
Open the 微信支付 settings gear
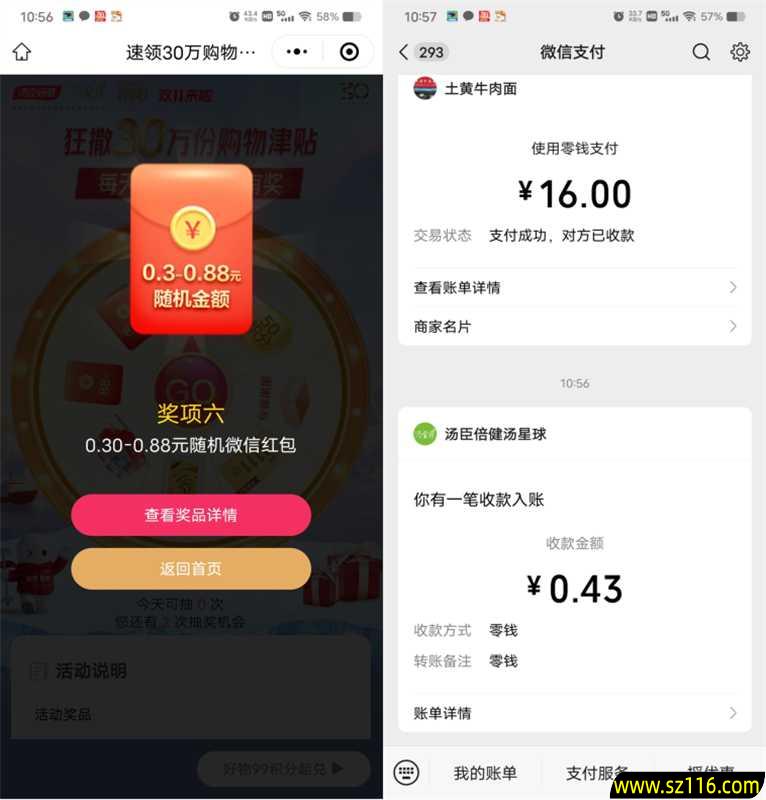pos(740,52)
